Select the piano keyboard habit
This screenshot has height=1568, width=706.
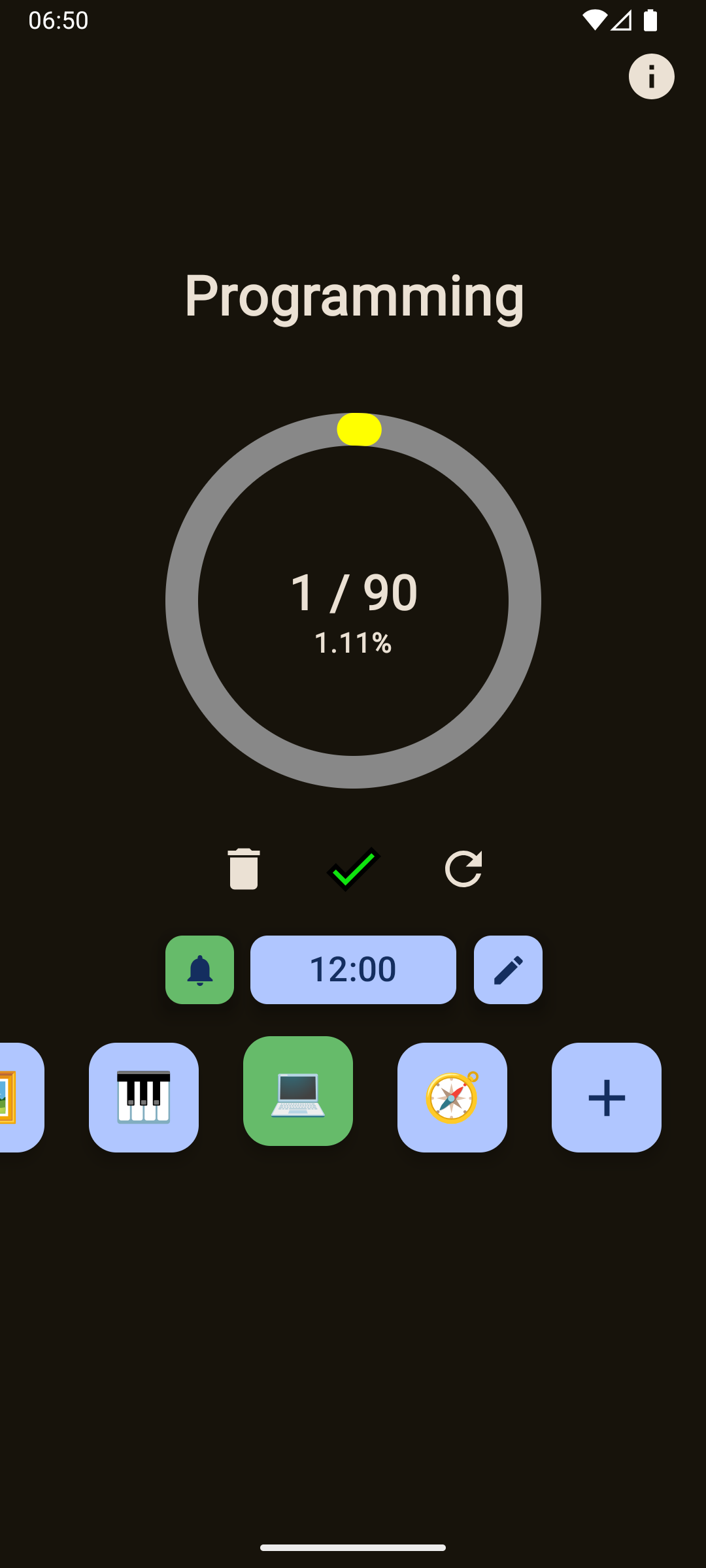(x=144, y=1098)
